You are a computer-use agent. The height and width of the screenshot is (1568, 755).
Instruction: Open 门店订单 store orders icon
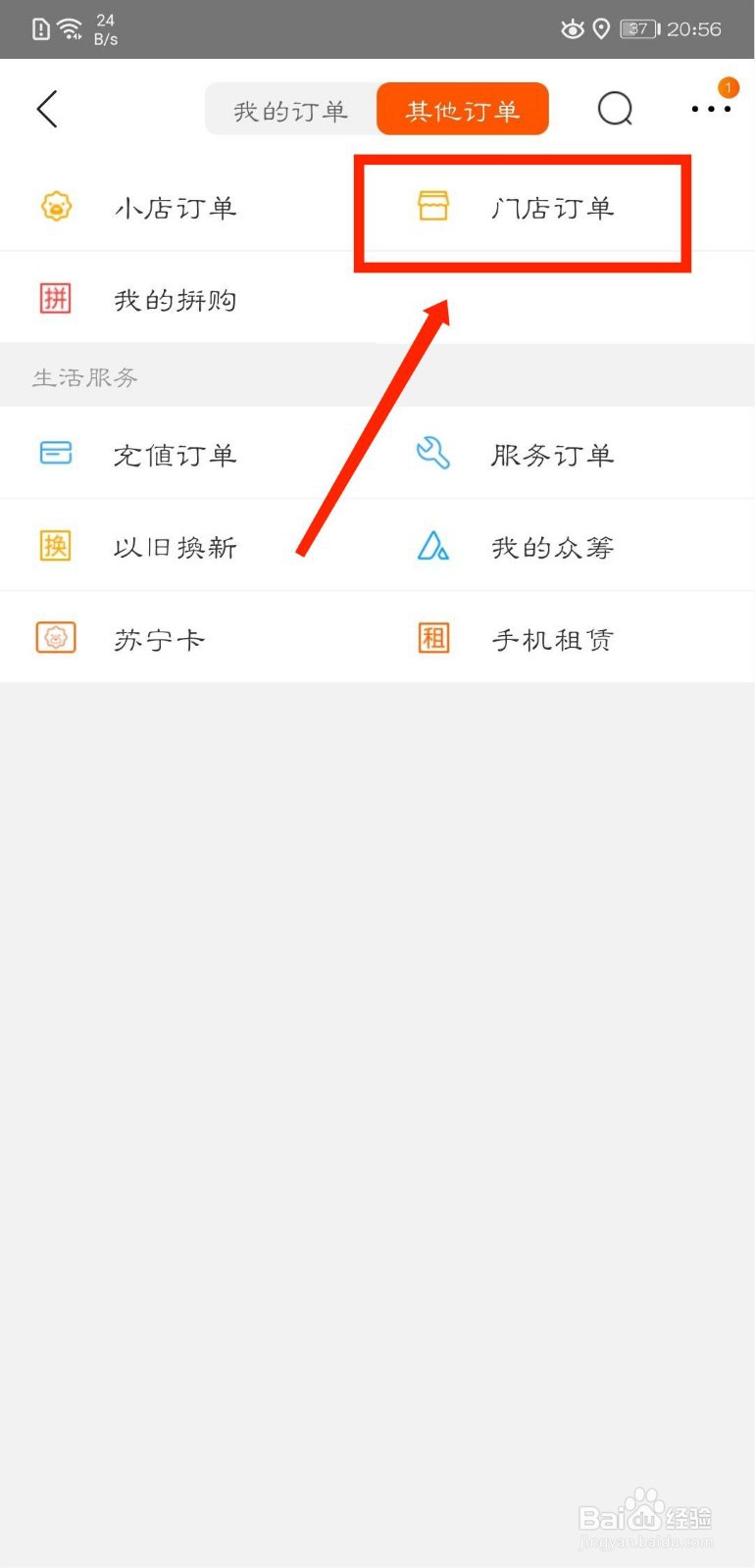(x=433, y=207)
